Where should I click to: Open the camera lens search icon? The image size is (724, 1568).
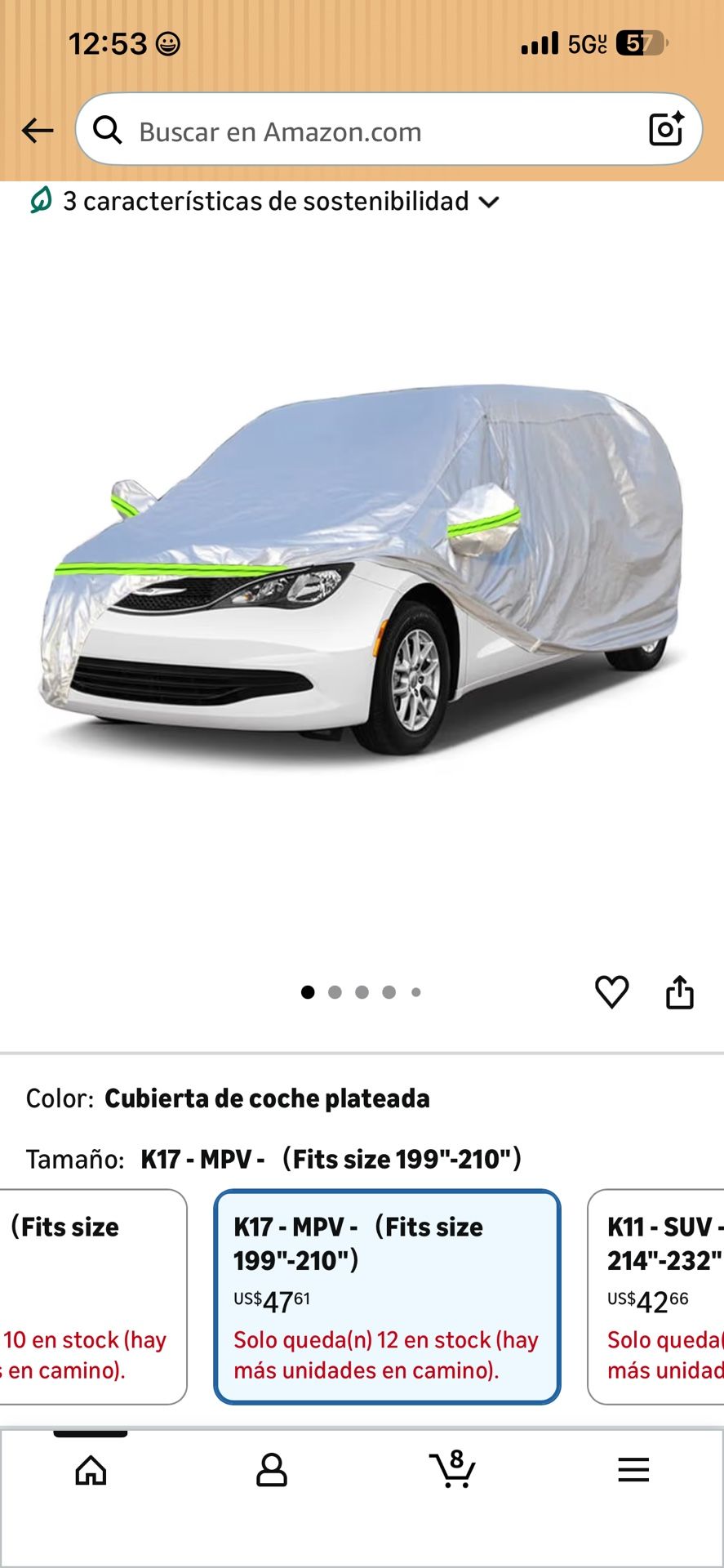(x=665, y=130)
